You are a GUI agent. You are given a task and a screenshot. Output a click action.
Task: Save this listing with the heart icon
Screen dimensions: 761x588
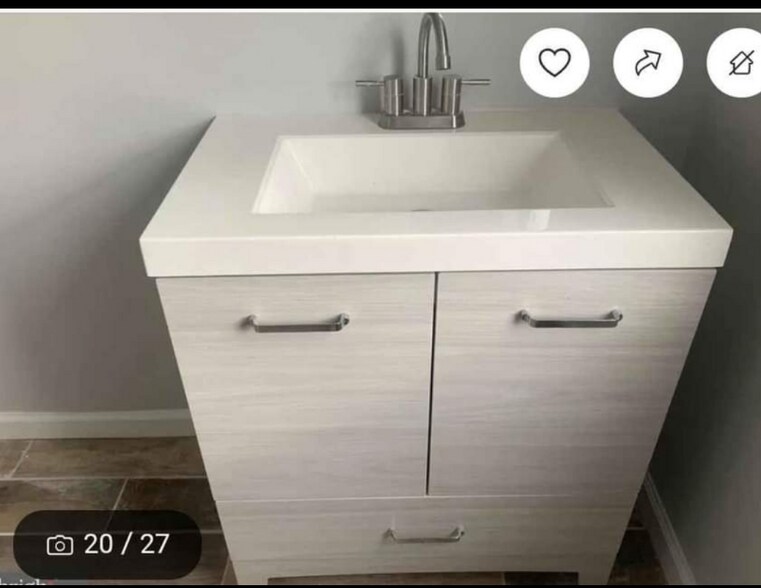[x=554, y=63]
